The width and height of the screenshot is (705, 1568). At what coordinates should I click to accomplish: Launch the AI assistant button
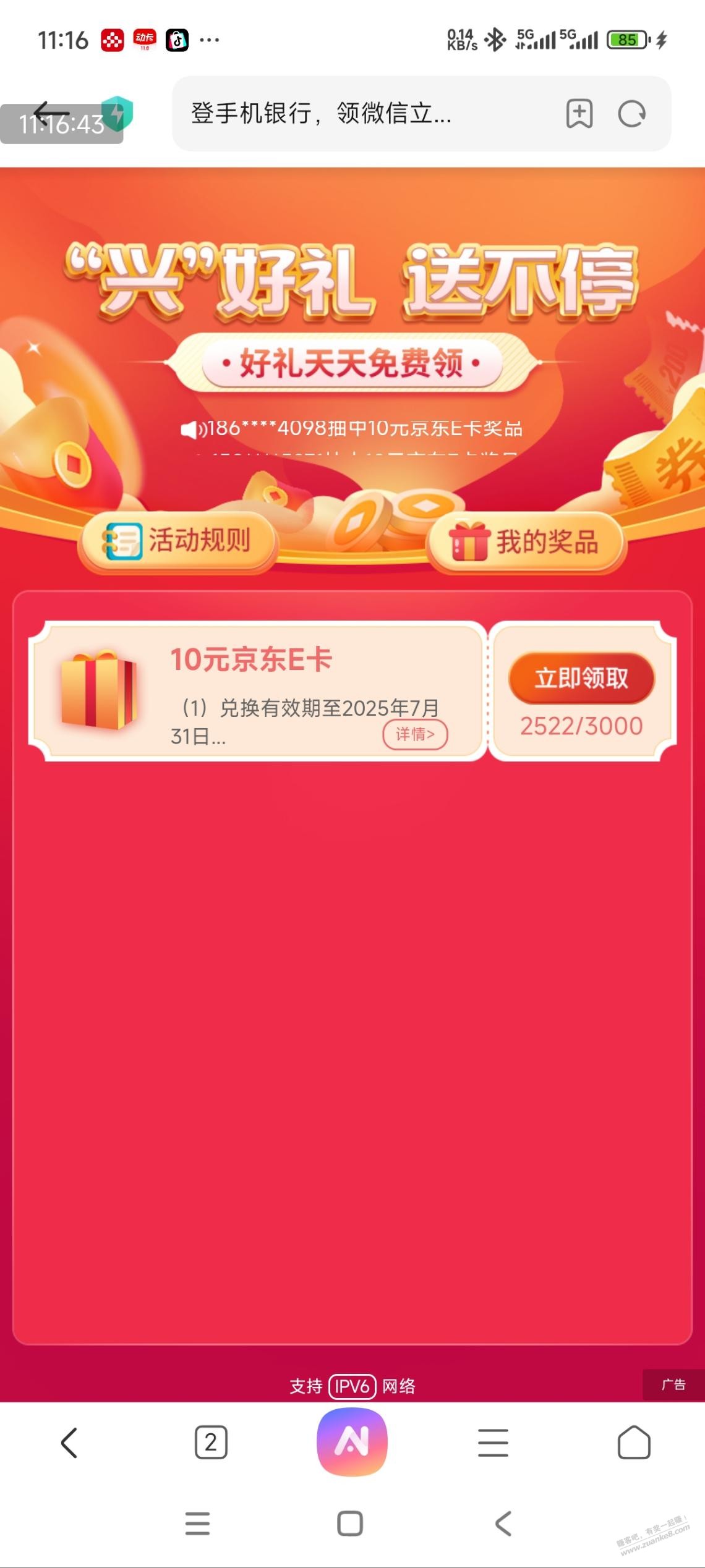click(x=352, y=1442)
